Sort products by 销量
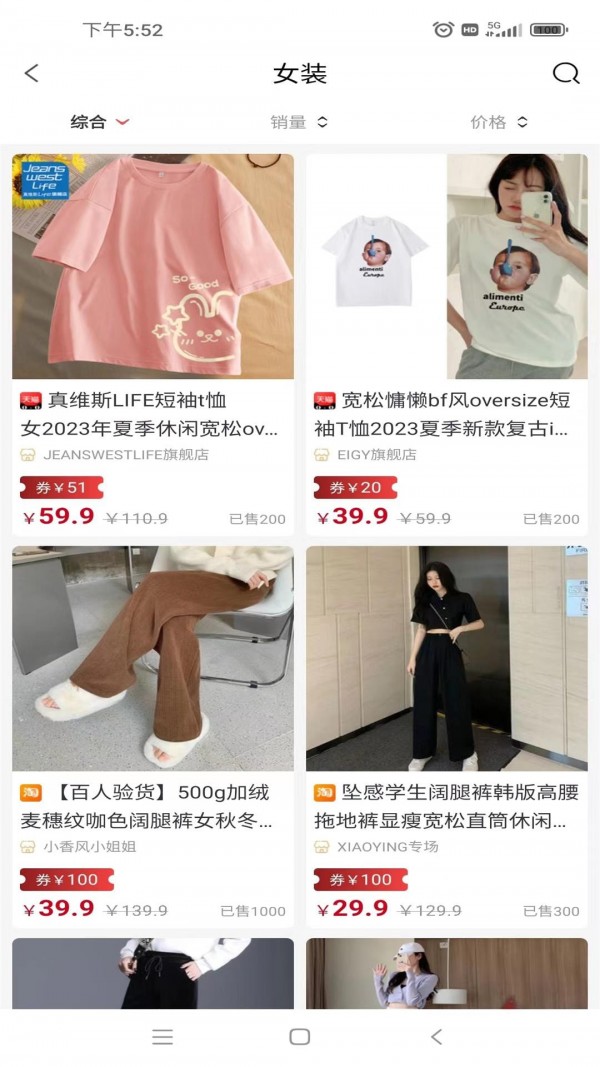 point(299,122)
